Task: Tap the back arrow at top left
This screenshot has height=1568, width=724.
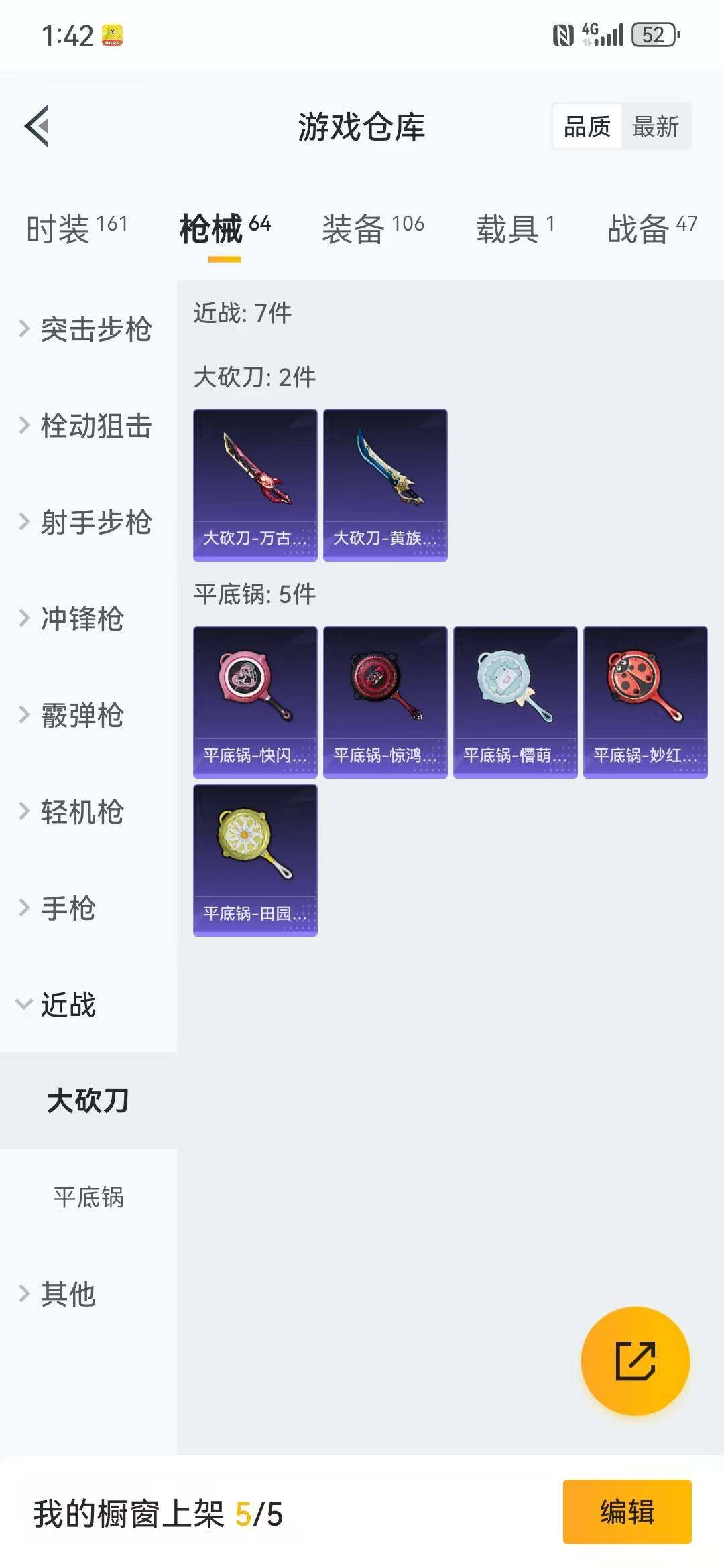Action: 38,126
